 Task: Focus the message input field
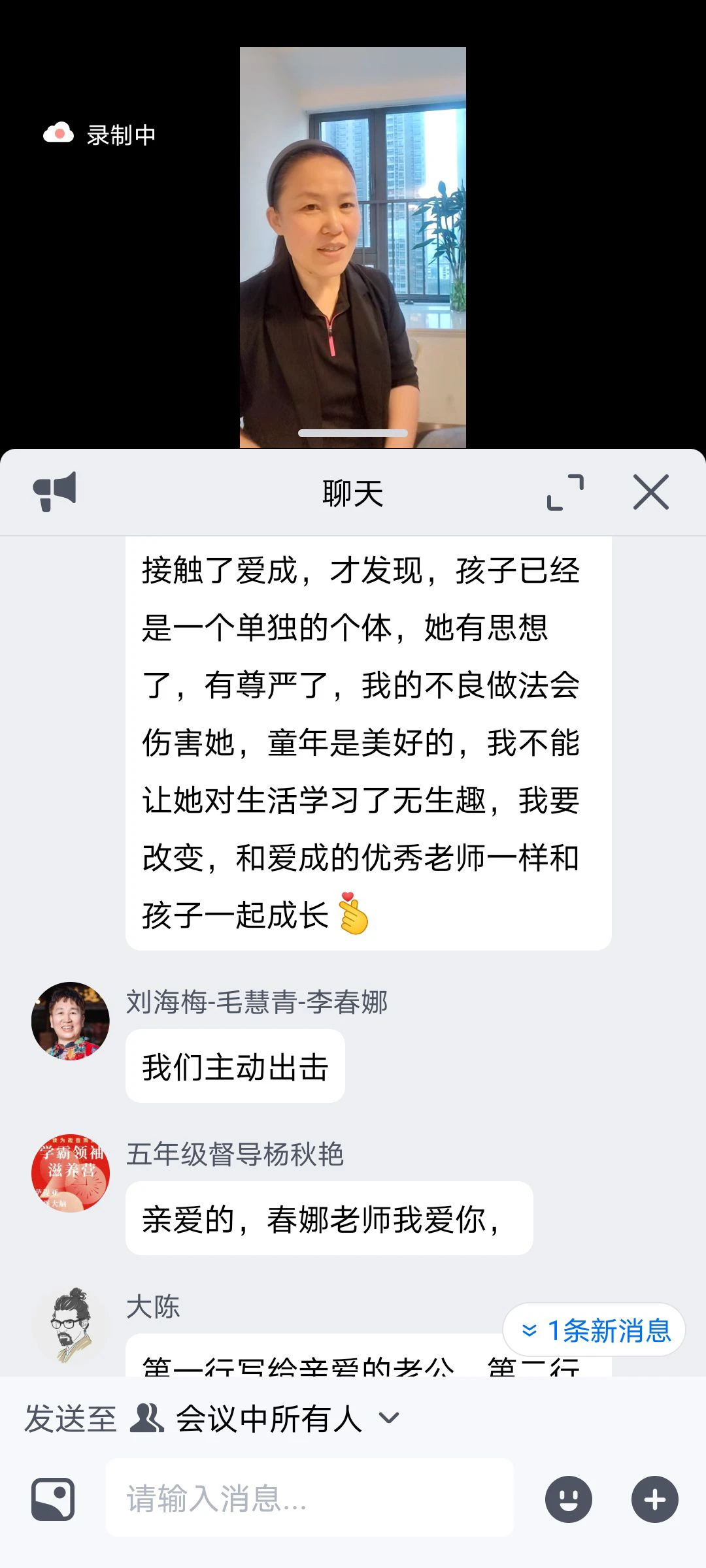coord(309,1497)
